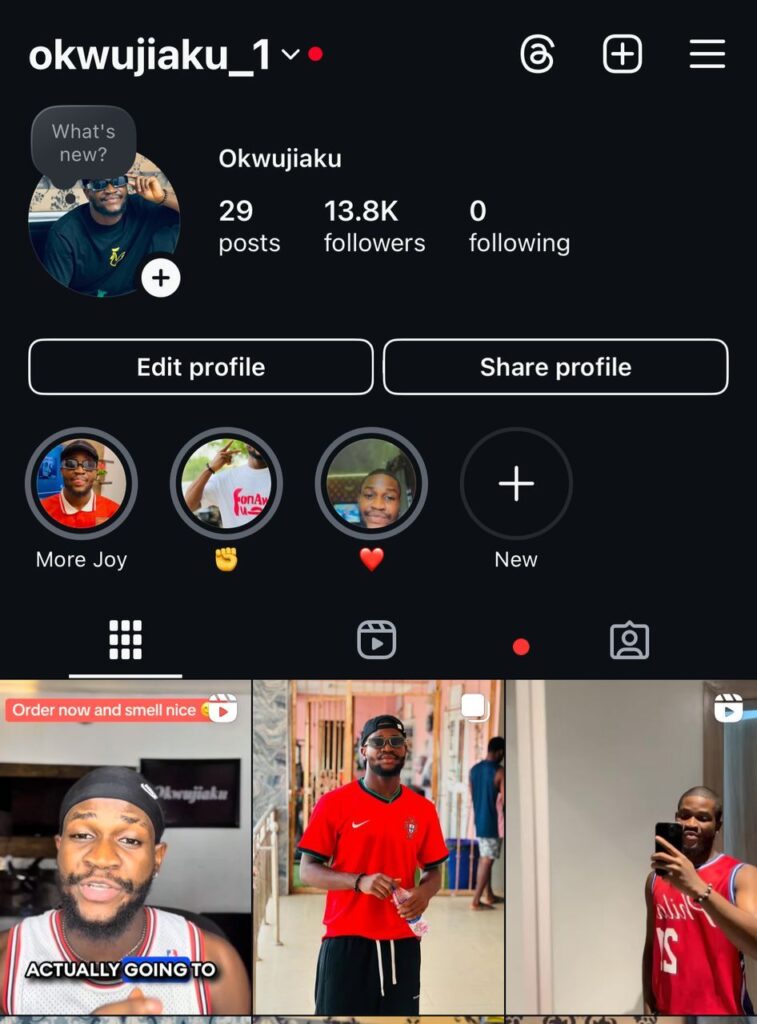Image resolution: width=757 pixels, height=1024 pixels.
Task: Open the account switcher next to okwujiaku_1
Action: (x=290, y=55)
